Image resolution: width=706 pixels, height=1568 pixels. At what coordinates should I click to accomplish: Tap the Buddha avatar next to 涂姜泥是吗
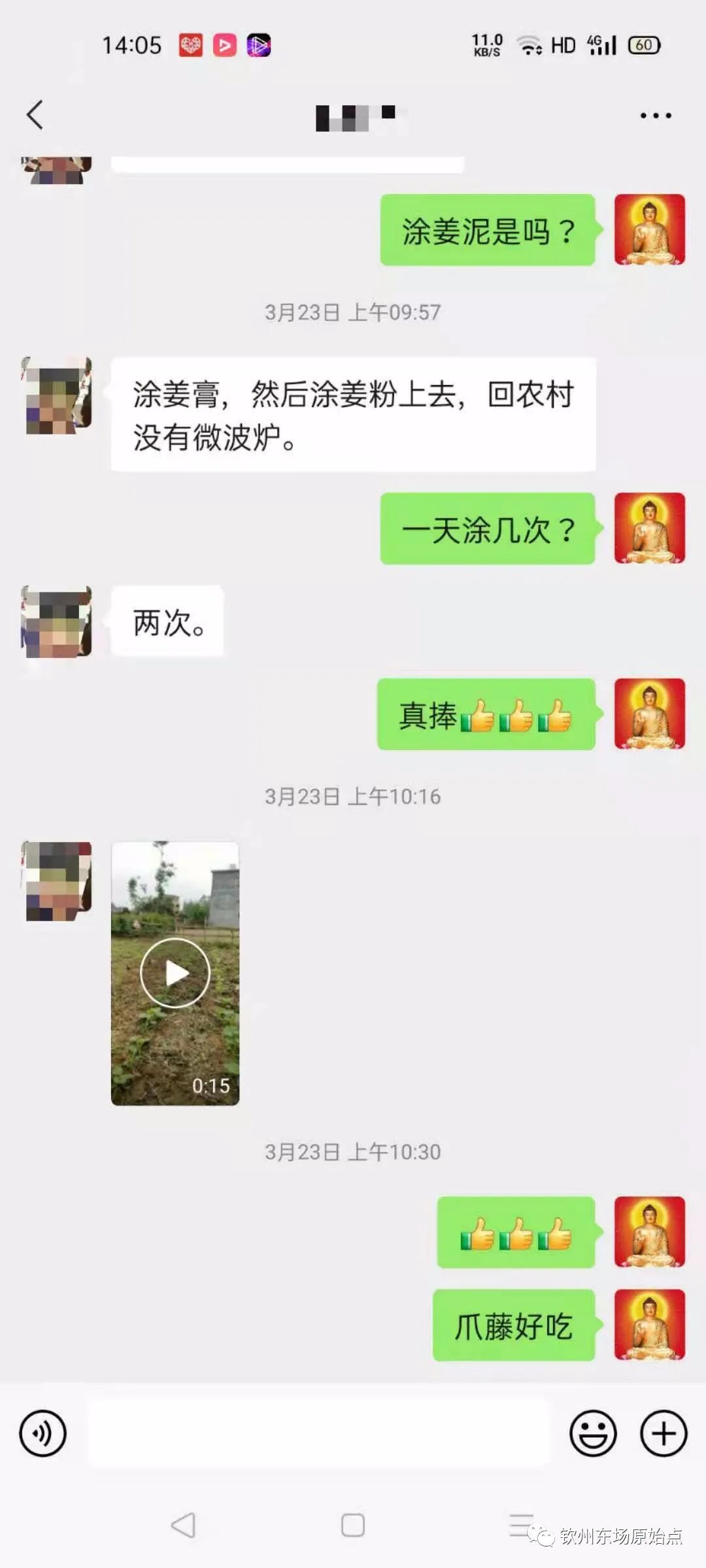(648, 230)
